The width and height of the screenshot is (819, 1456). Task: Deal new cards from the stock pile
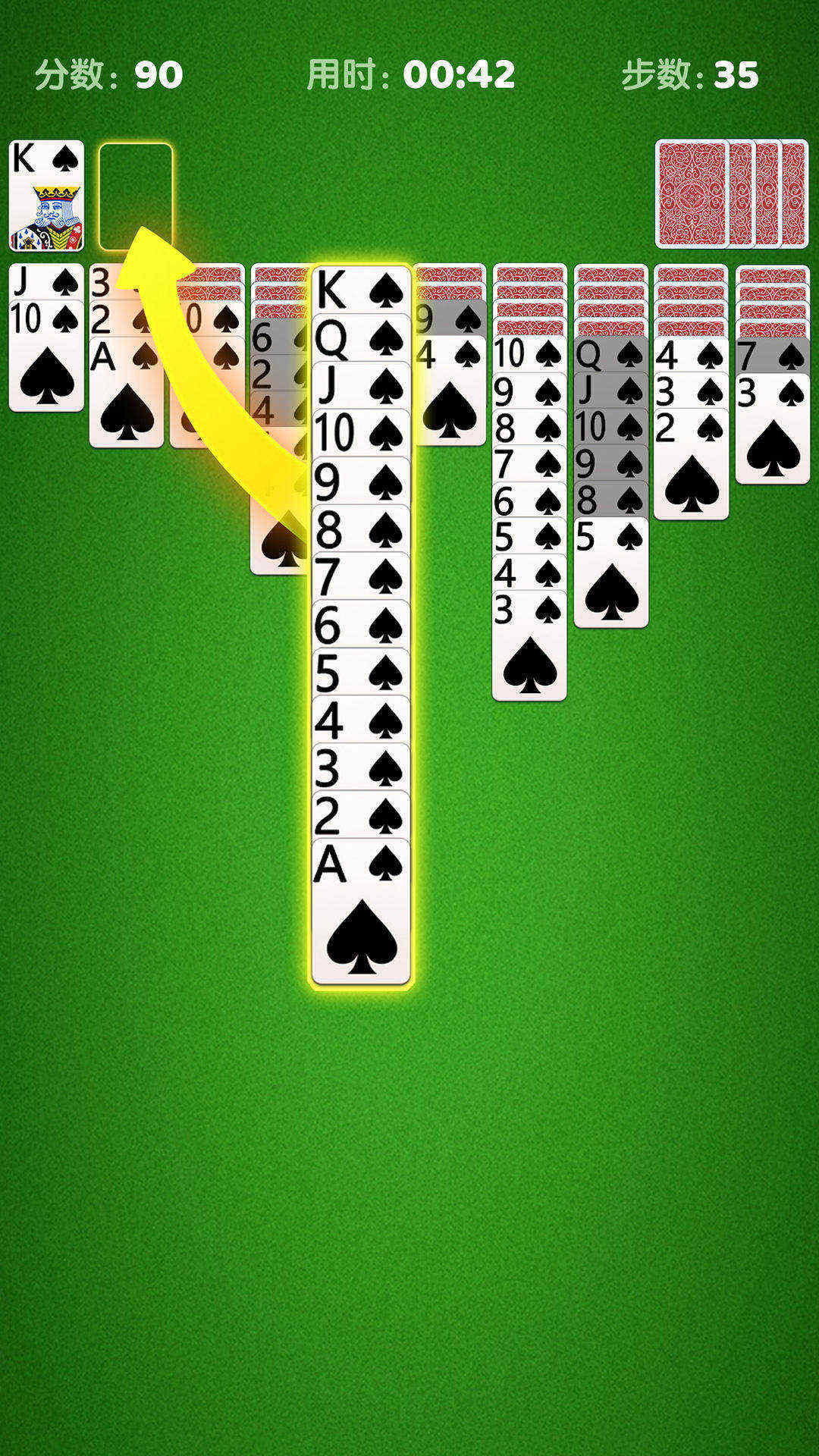point(731,194)
